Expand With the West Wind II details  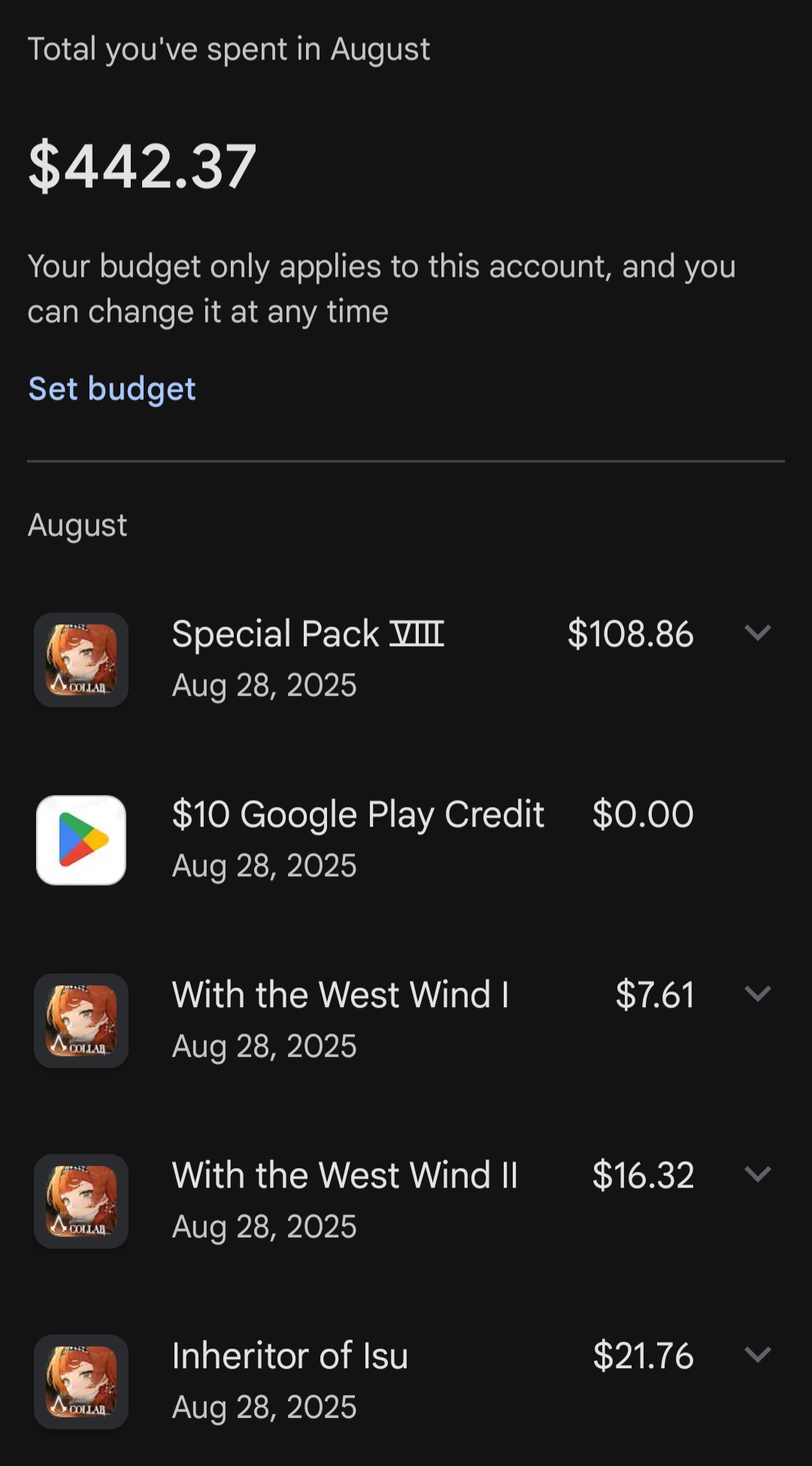[757, 1174]
